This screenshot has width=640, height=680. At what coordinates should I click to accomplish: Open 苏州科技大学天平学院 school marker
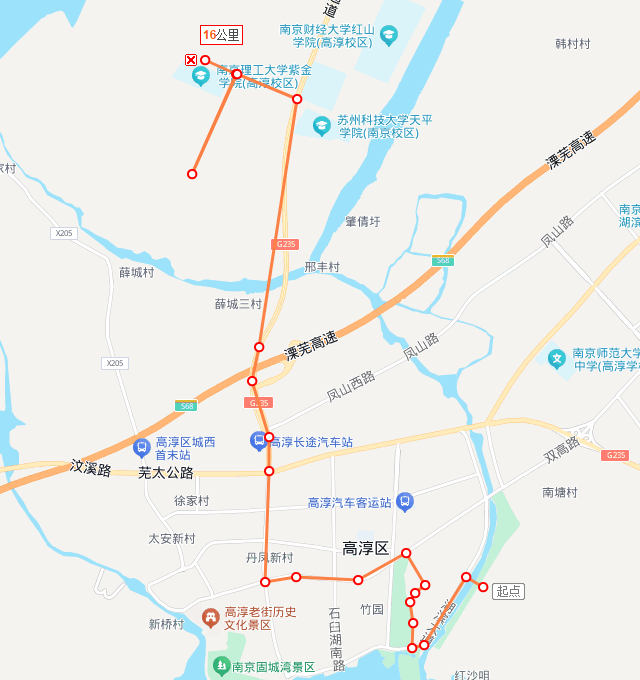coord(321,126)
